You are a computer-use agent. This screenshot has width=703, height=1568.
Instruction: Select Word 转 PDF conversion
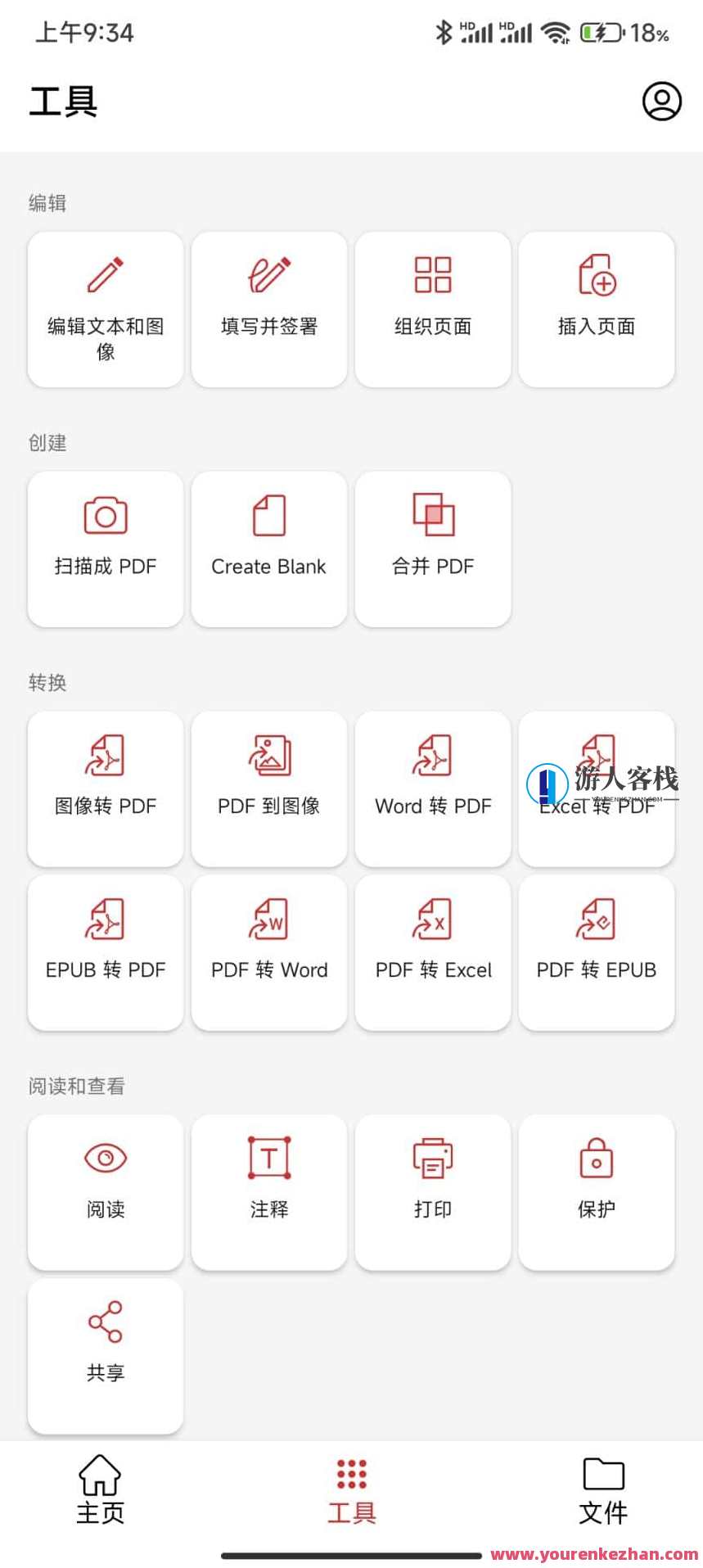point(432,788)
